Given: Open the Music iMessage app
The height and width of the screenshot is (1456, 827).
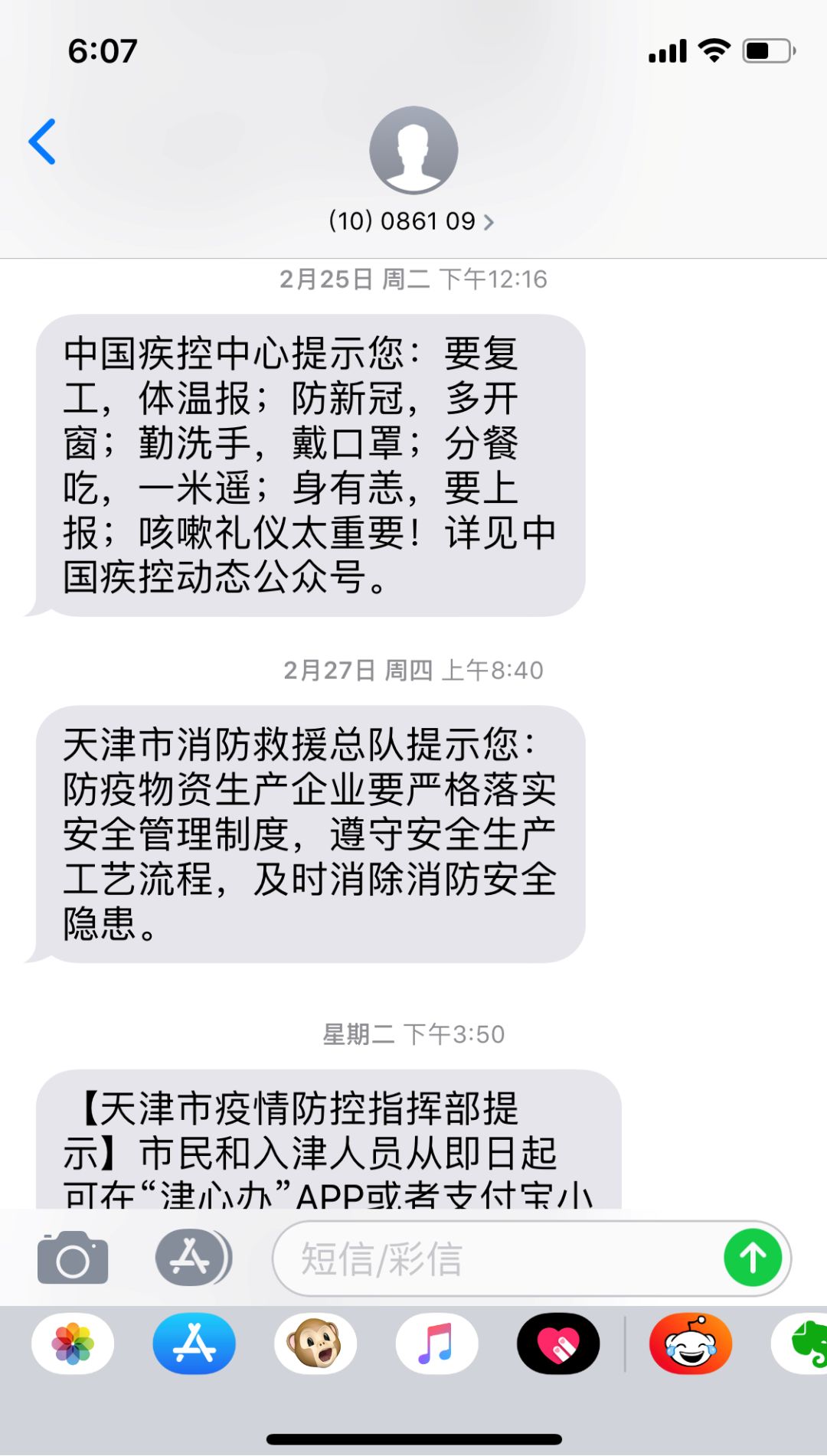Looking at the screenshot, I should 436,1343.
